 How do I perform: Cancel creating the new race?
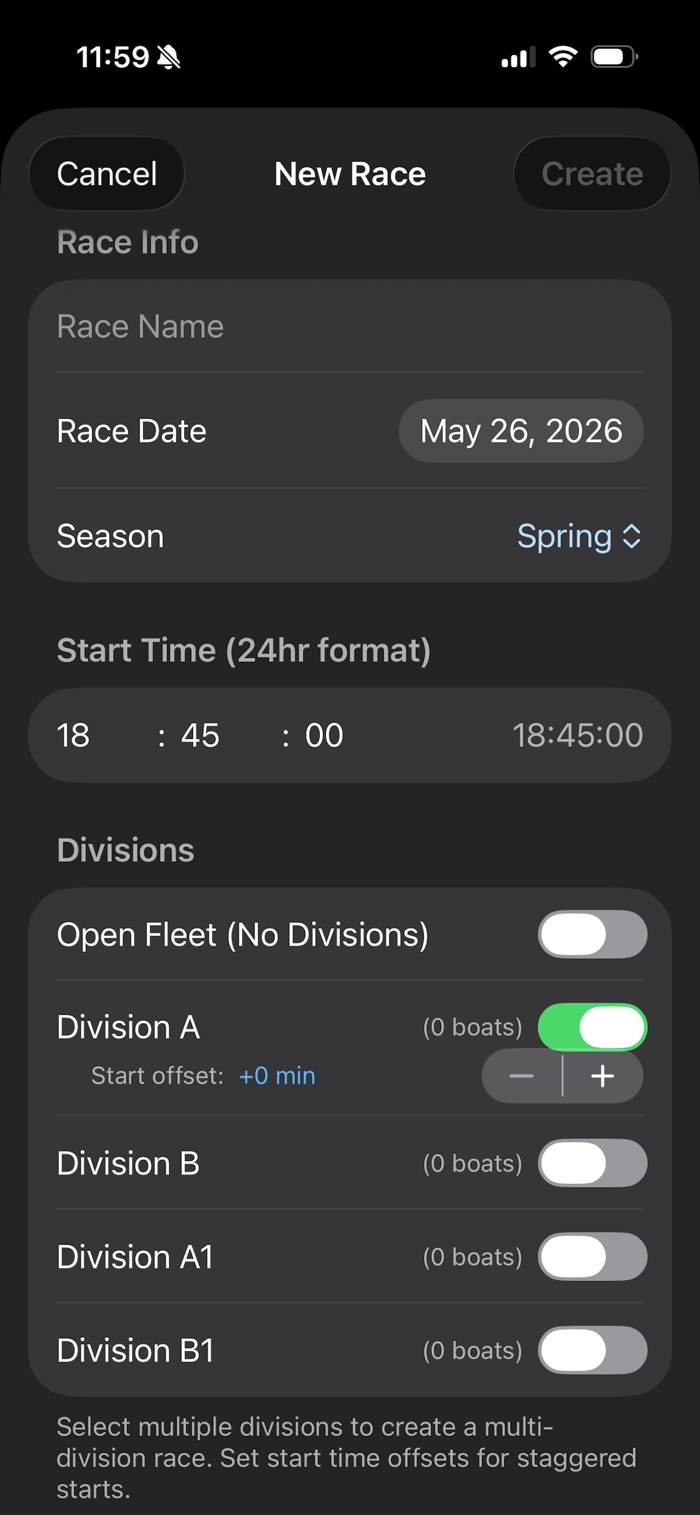point(107,174)
